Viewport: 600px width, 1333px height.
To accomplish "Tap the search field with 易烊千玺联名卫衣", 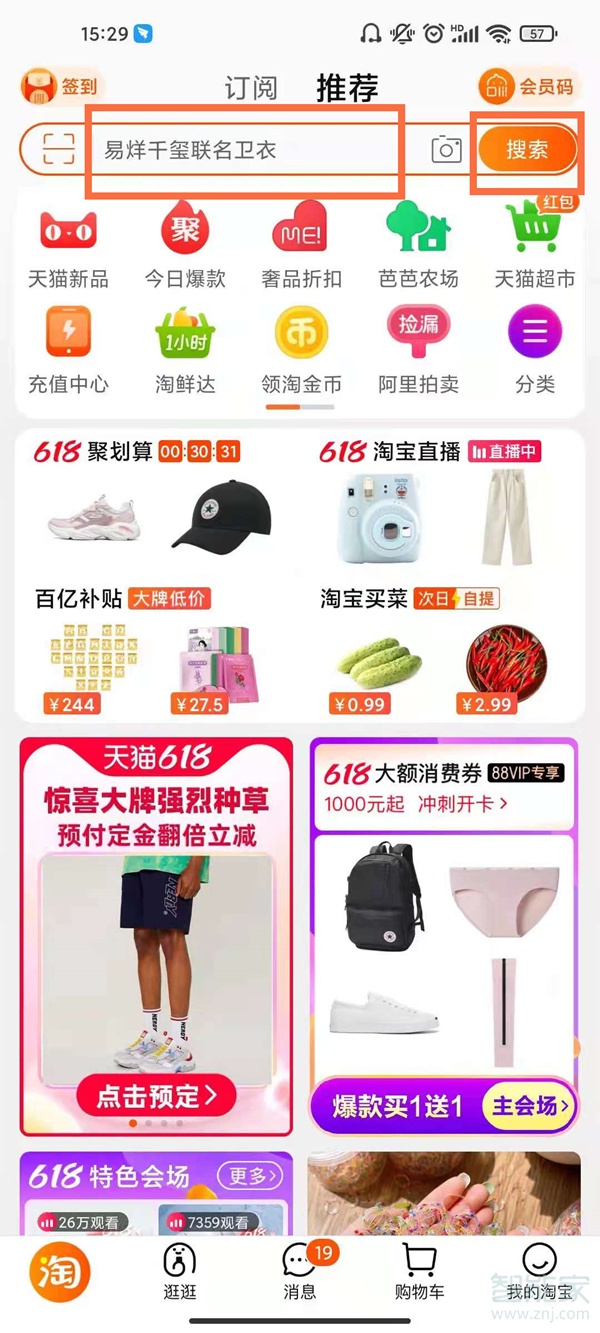I will (245, 151).
